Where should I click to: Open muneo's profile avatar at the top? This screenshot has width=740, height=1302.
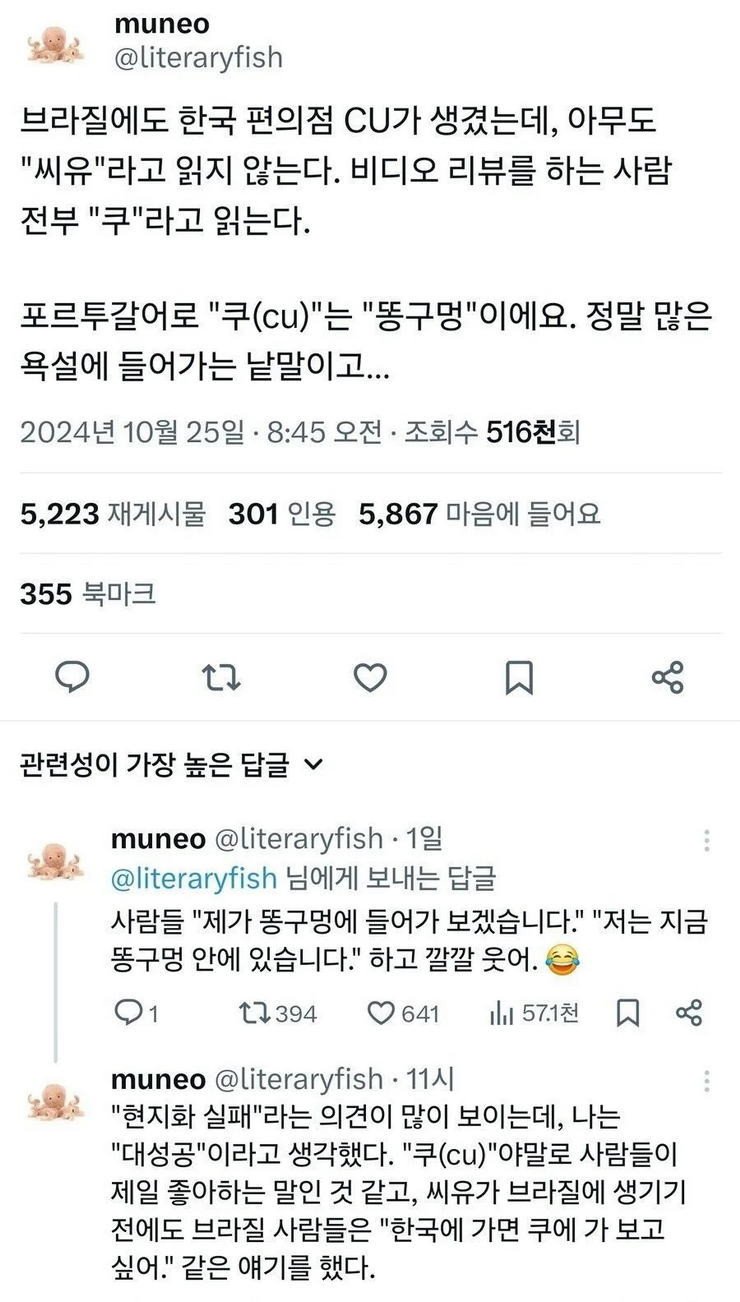pos(58,44)
